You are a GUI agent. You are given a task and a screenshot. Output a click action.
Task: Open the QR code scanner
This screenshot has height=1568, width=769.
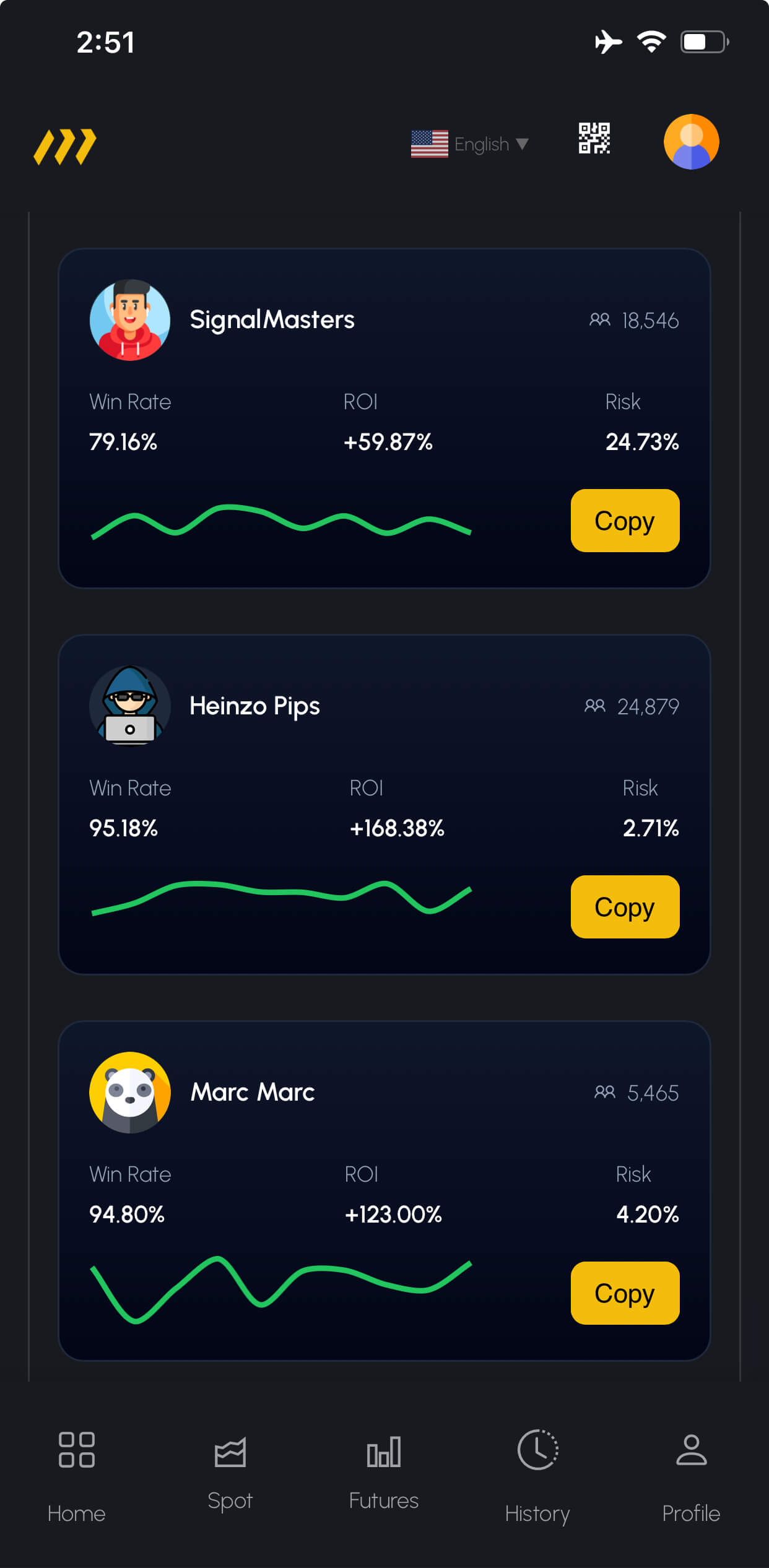[x=594, y=138]
